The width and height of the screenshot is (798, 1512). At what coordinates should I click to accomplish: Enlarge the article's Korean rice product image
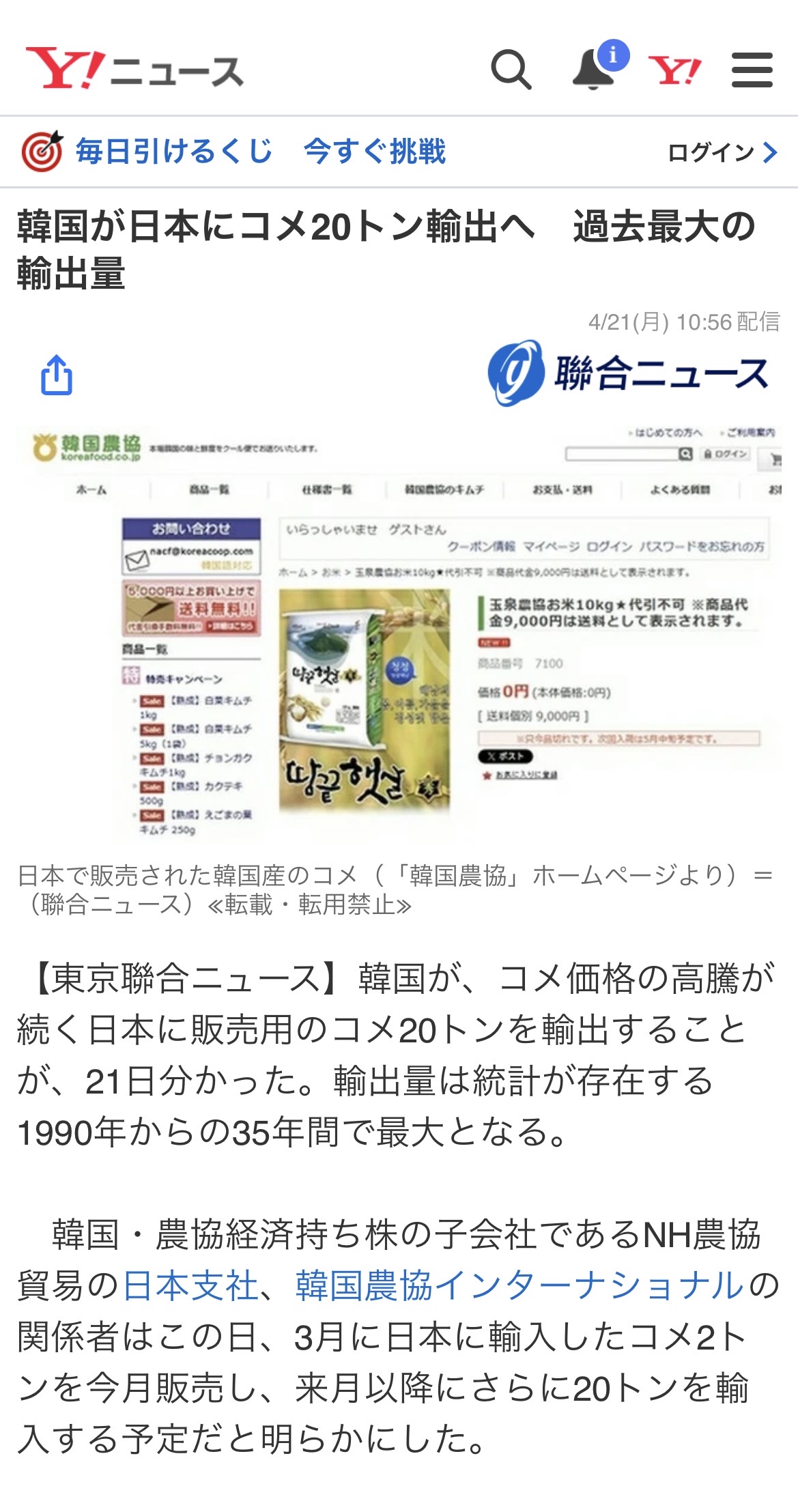(x=399, y=631)
